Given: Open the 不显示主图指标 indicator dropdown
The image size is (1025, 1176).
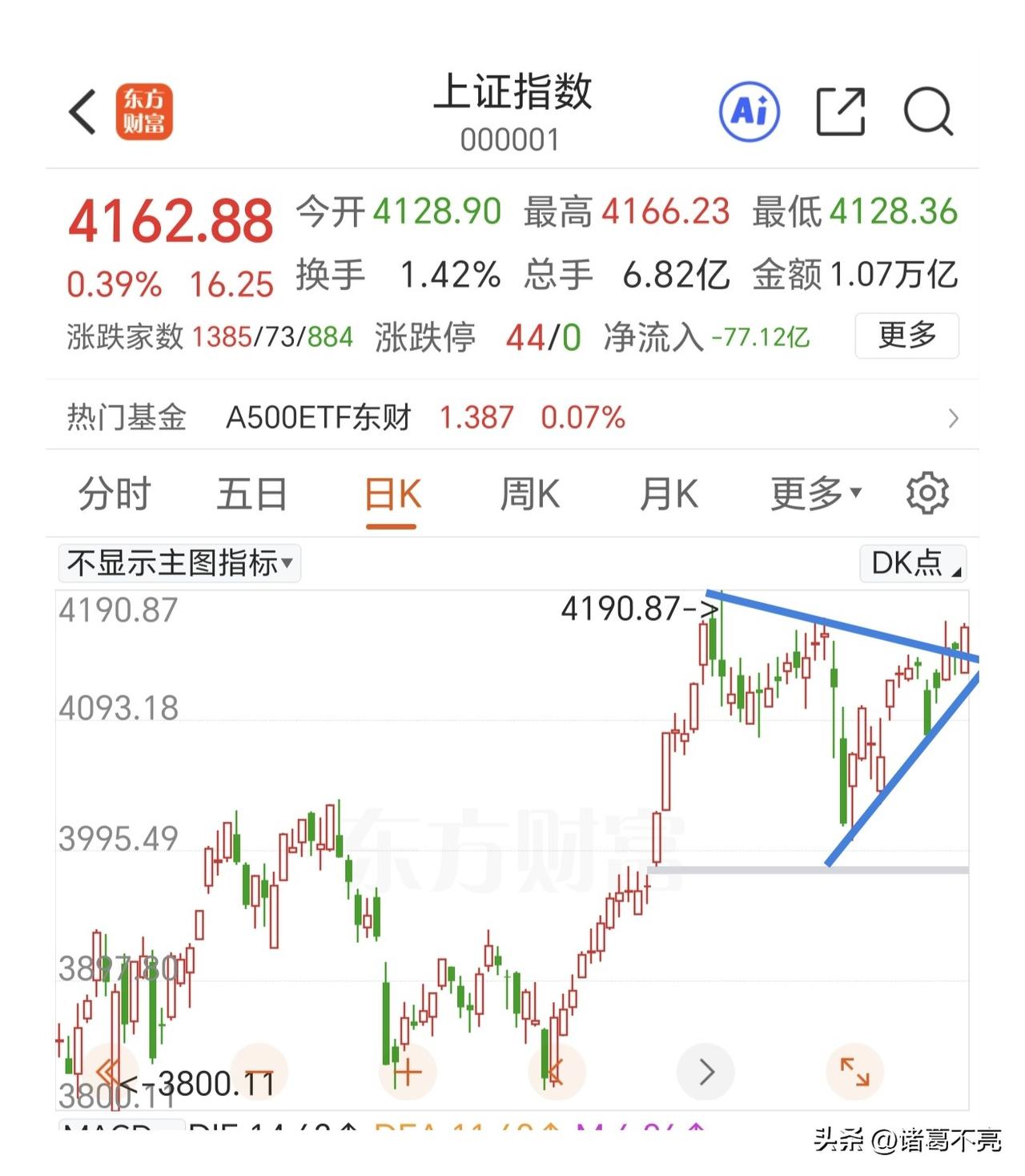Looking at the screenshot, I should click(179, 563).
